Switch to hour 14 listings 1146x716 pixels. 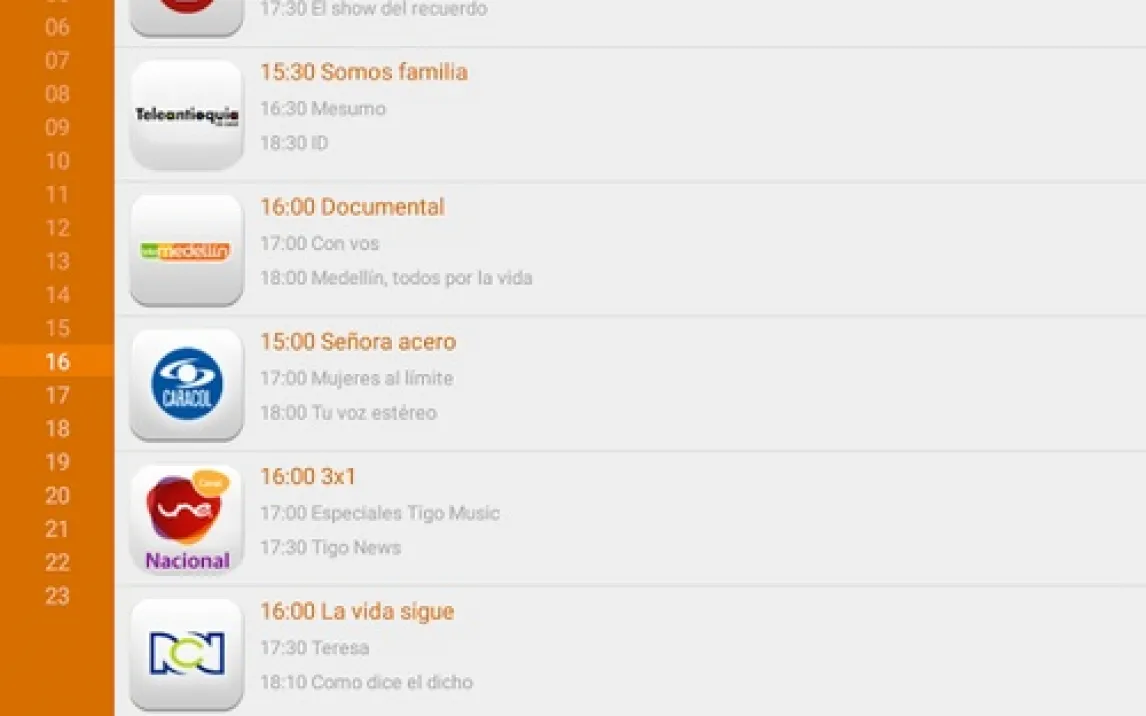coord(57,295)
